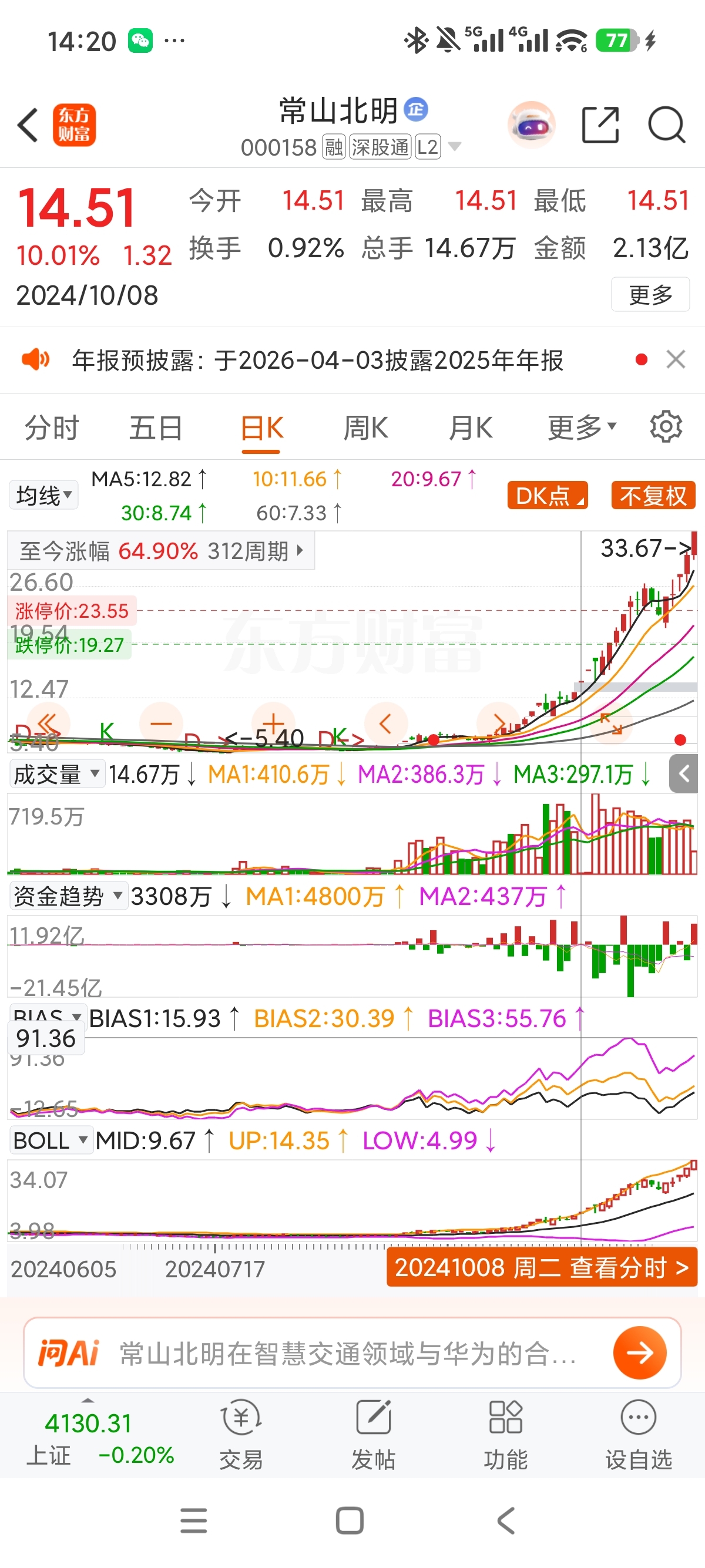705x1568 pixels.
Task: Toggle the DK点 button
Action: click(x=548, y=496)
